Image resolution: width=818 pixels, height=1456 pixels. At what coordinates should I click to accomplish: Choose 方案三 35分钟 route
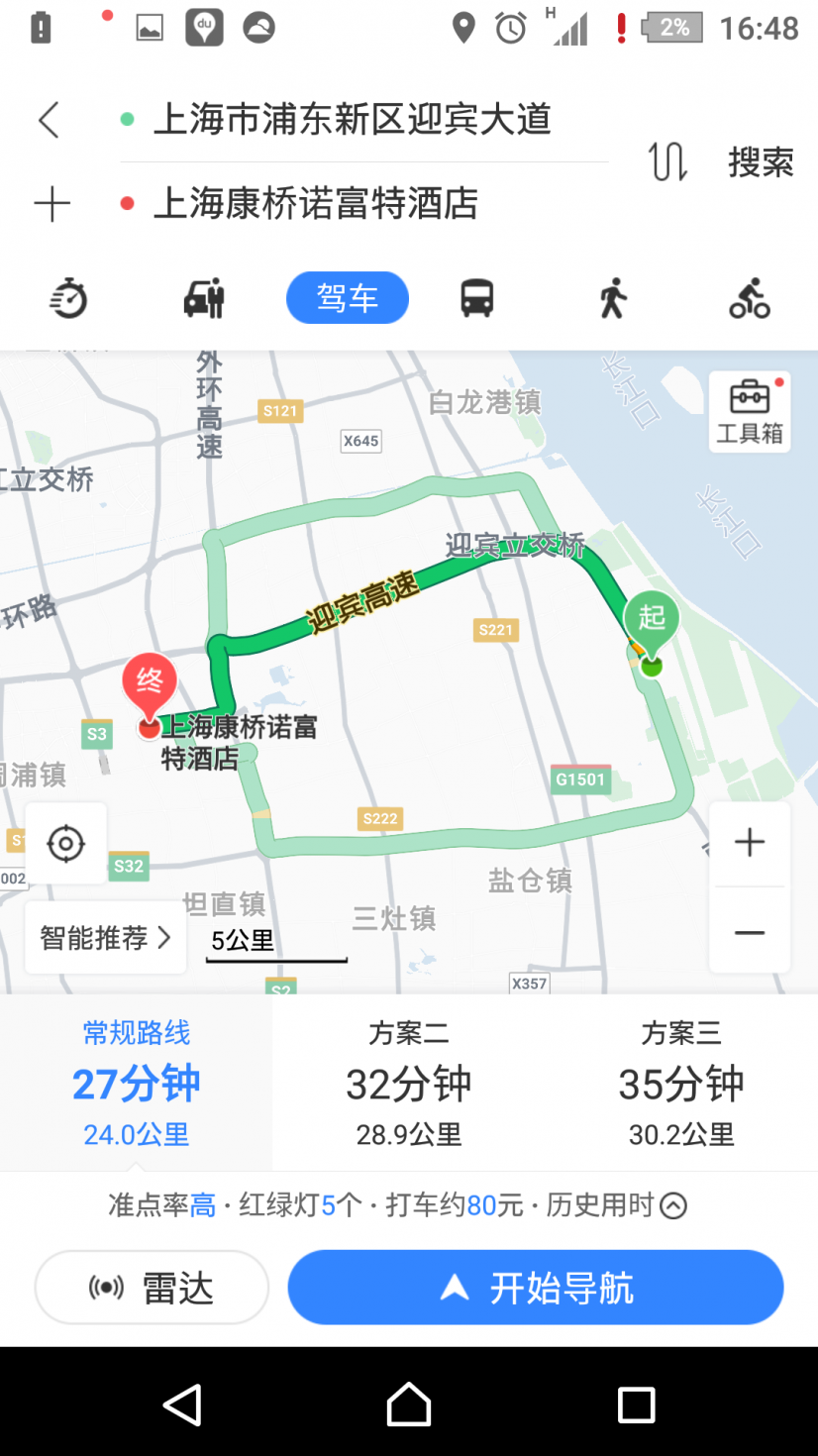(681, 1084)
